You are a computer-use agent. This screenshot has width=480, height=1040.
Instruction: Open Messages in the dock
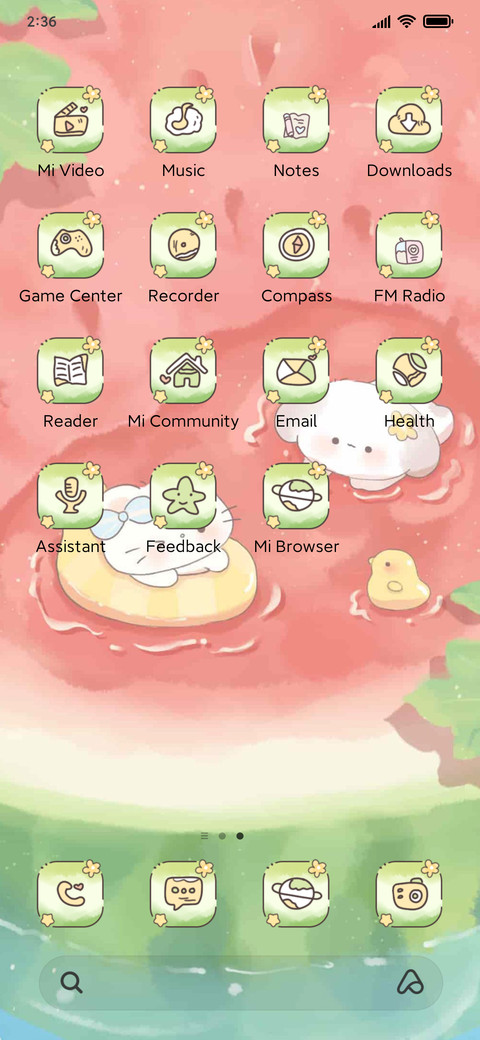pyautogui.click(x=183, y=894)
